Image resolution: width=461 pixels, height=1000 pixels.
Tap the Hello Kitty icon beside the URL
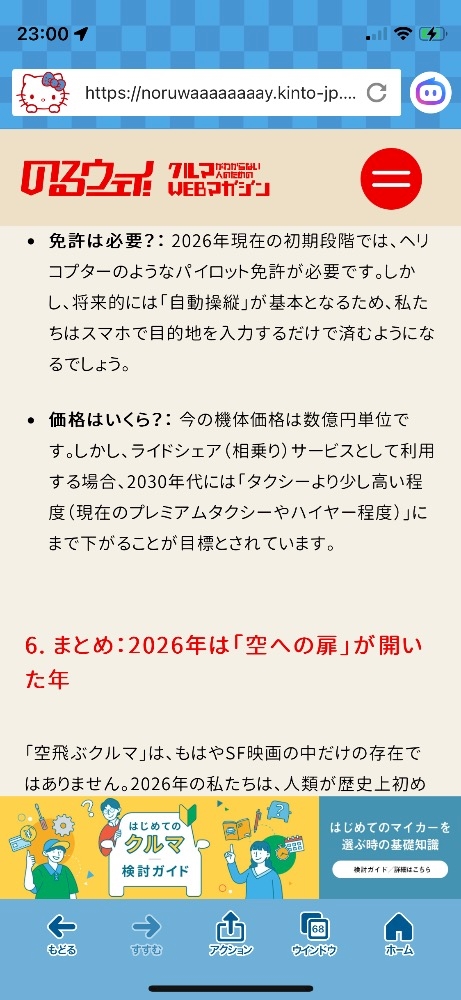pos(44,93)
